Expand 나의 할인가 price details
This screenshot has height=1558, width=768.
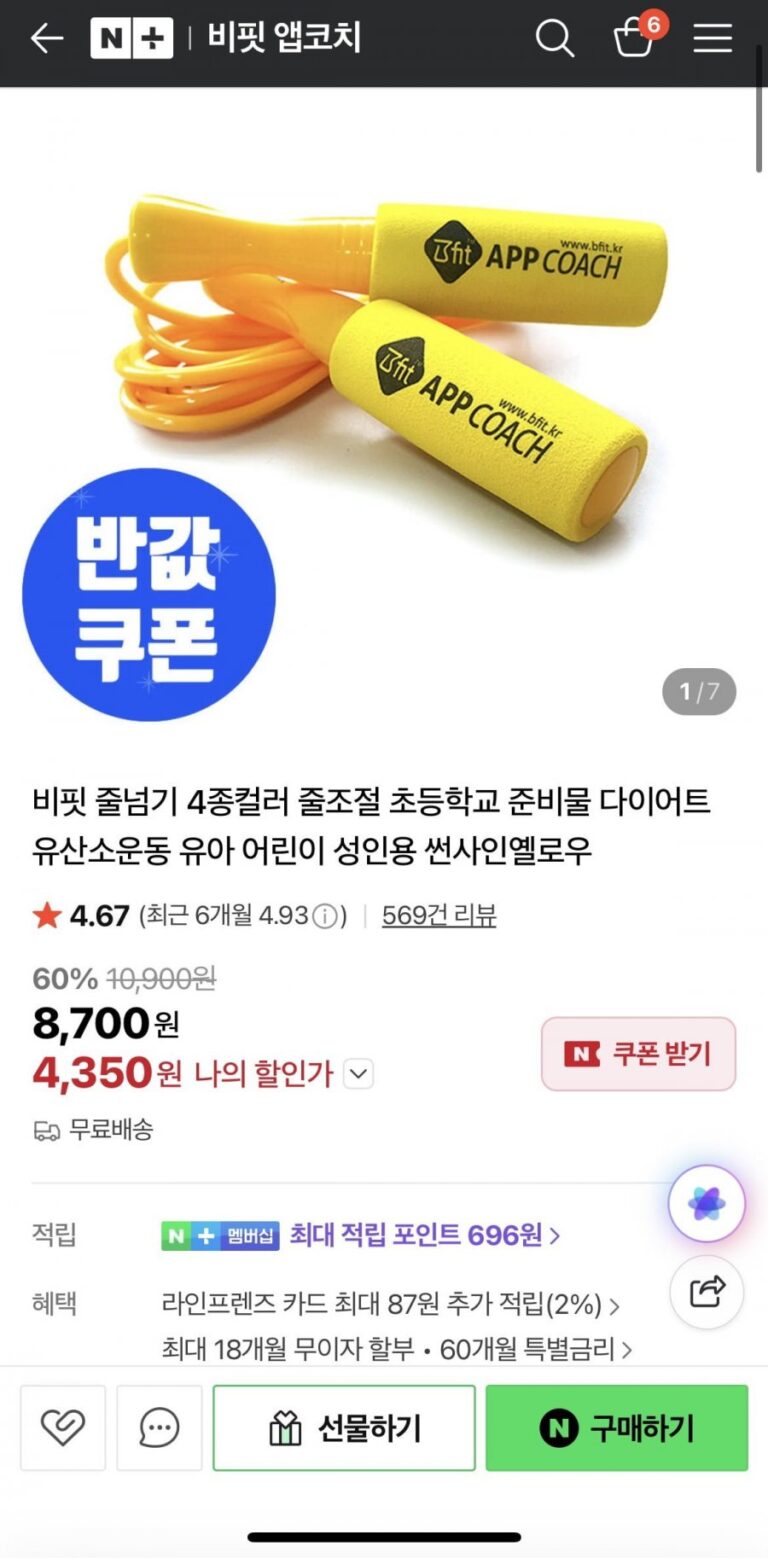click(358, 1075)
